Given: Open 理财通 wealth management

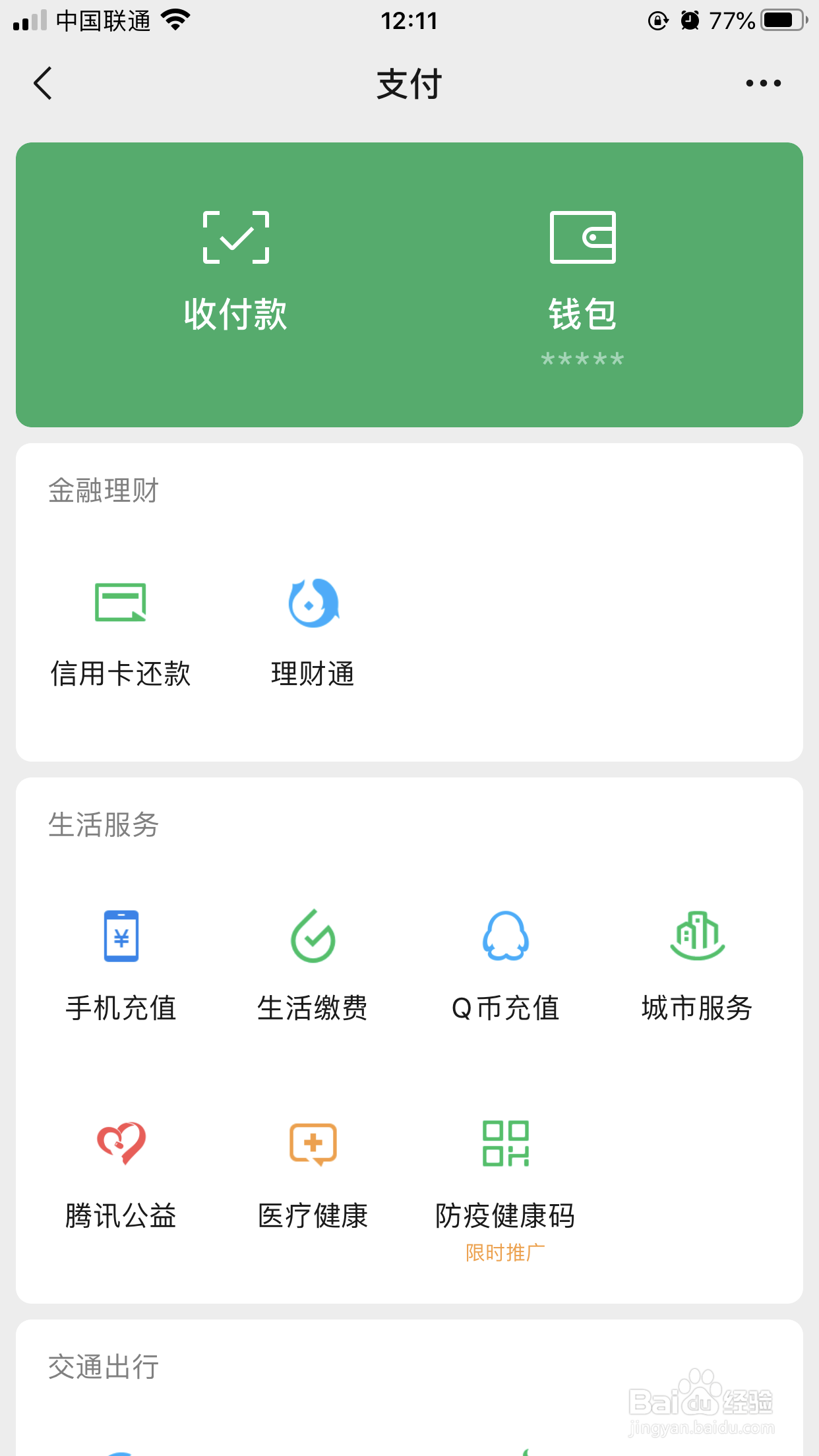Looking at the screenshot, I should click(x=312, y=633).
